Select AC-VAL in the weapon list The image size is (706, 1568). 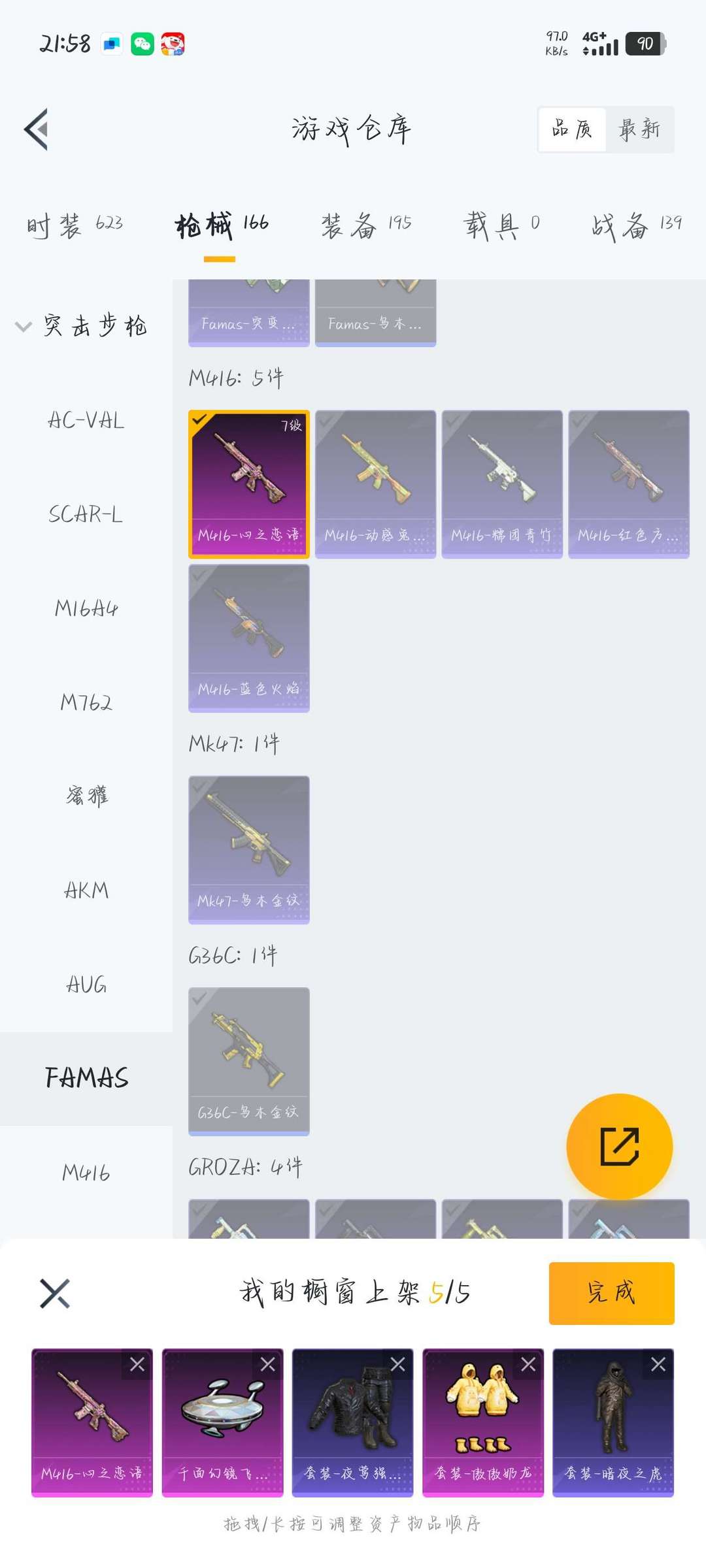pos(86,420)
